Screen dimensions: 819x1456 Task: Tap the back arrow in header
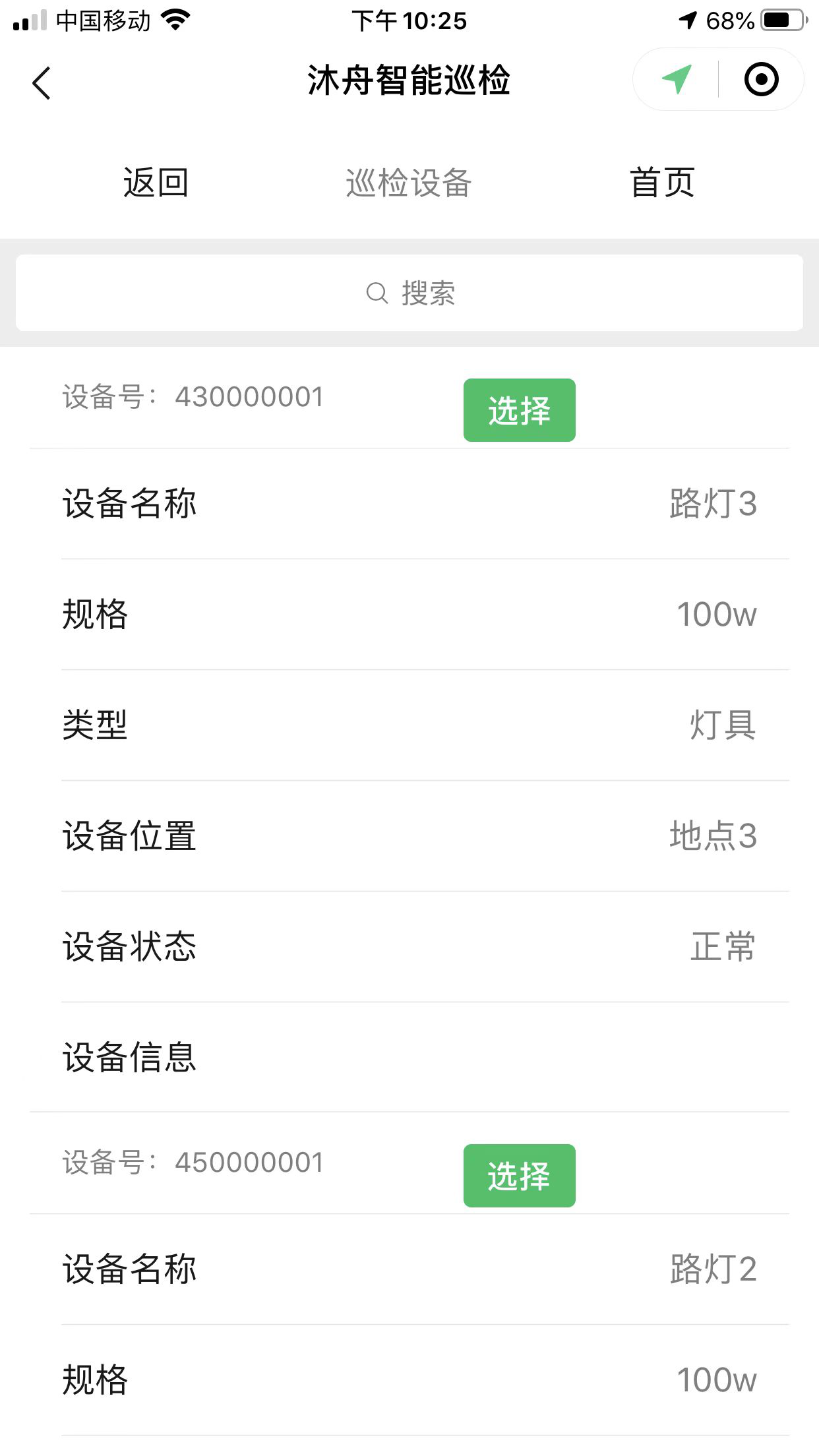click(x=42, y=83)
